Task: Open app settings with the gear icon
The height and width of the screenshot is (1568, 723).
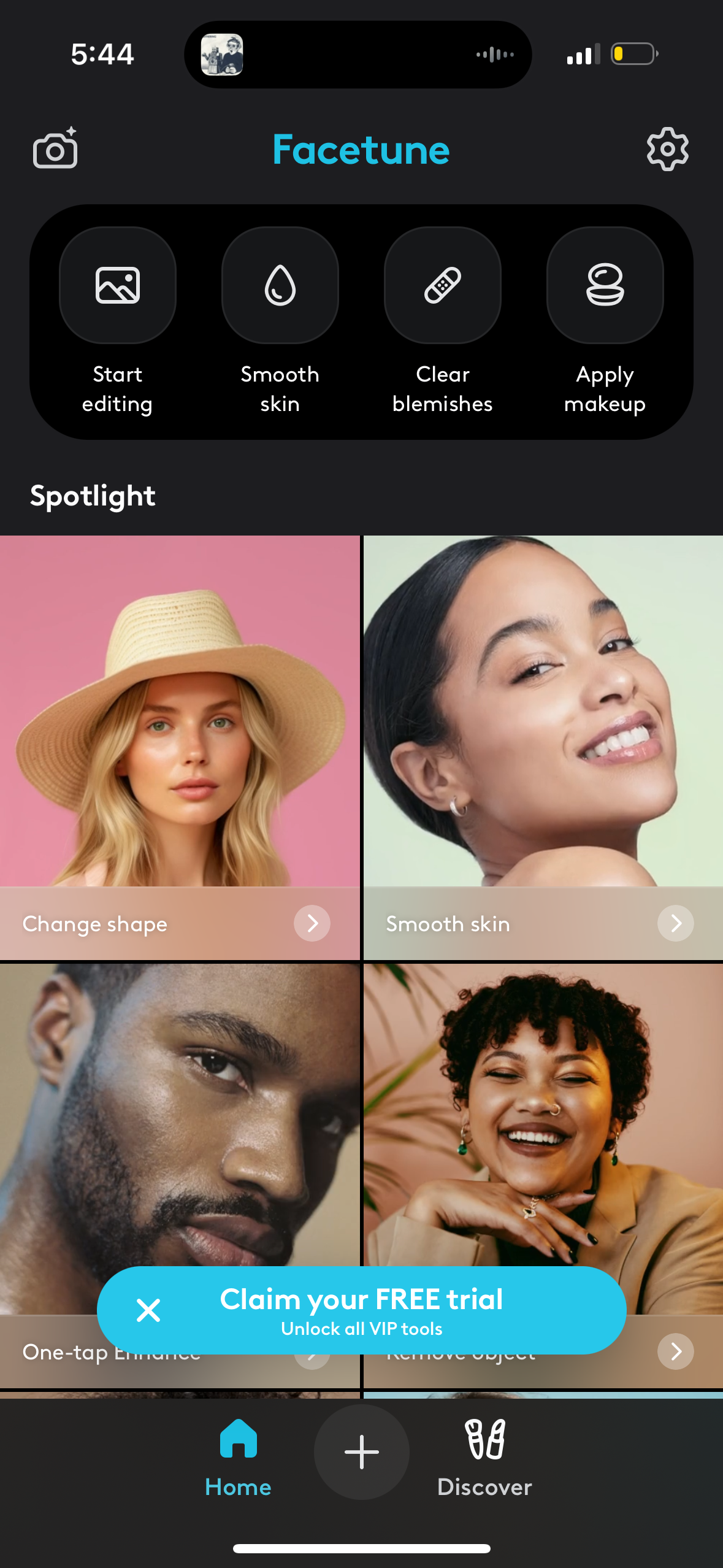Action: click(x=667, y=149)
